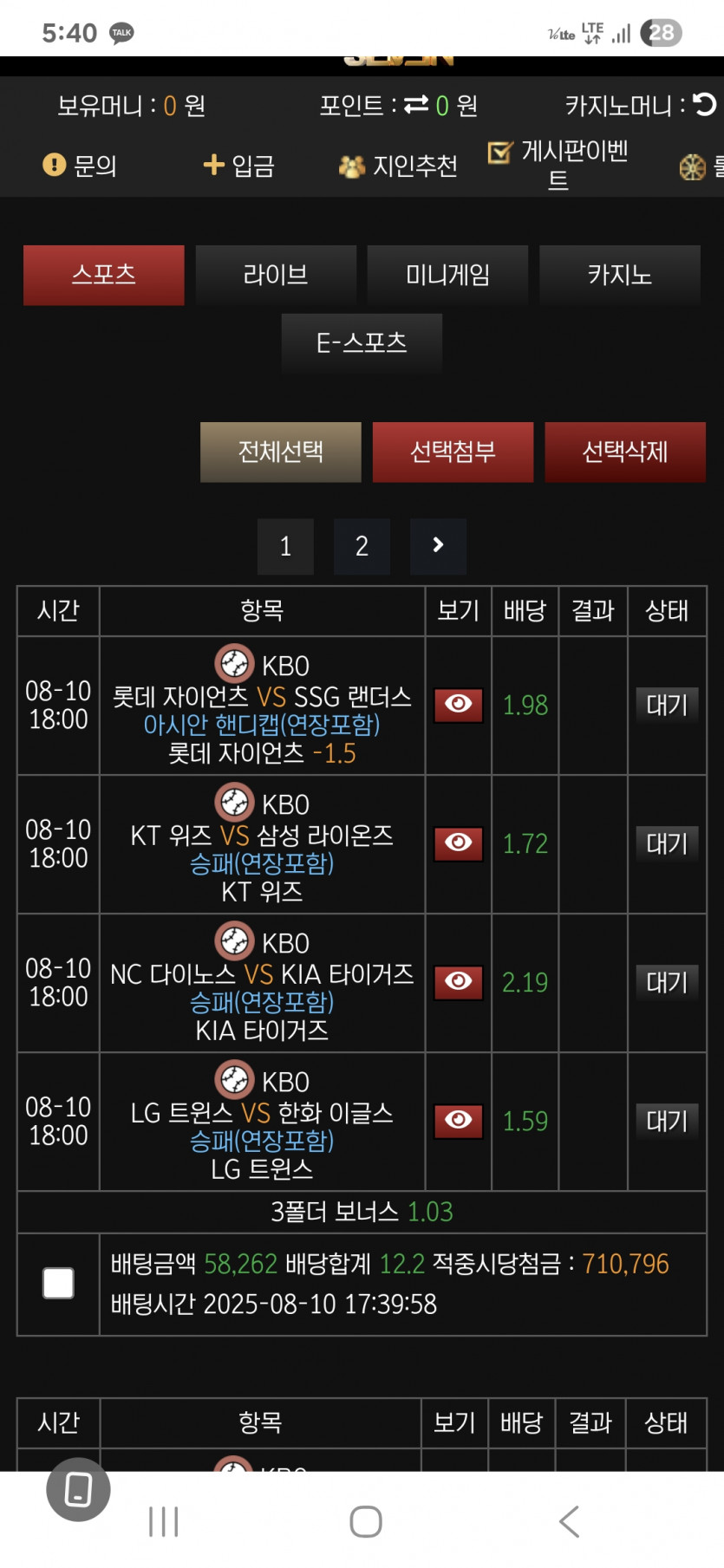Open the 게시판이벤트 board
Image resolution: width=724 pixels, height=1568 pixels.
558,165
